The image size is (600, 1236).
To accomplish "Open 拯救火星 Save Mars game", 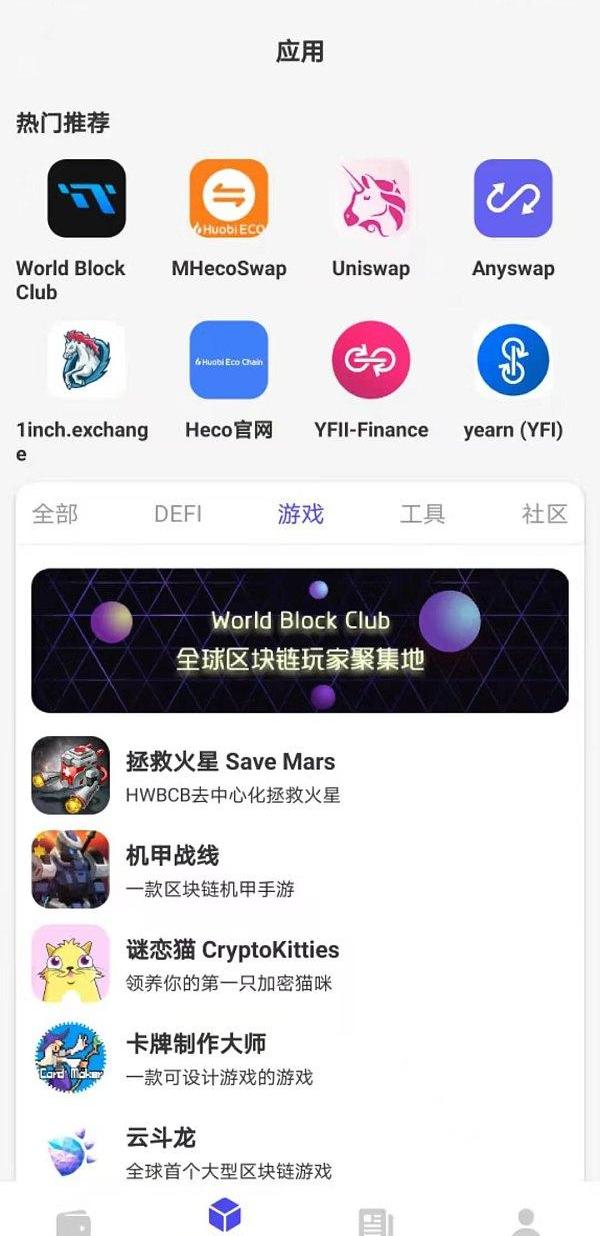I will (x=230, y=776).
